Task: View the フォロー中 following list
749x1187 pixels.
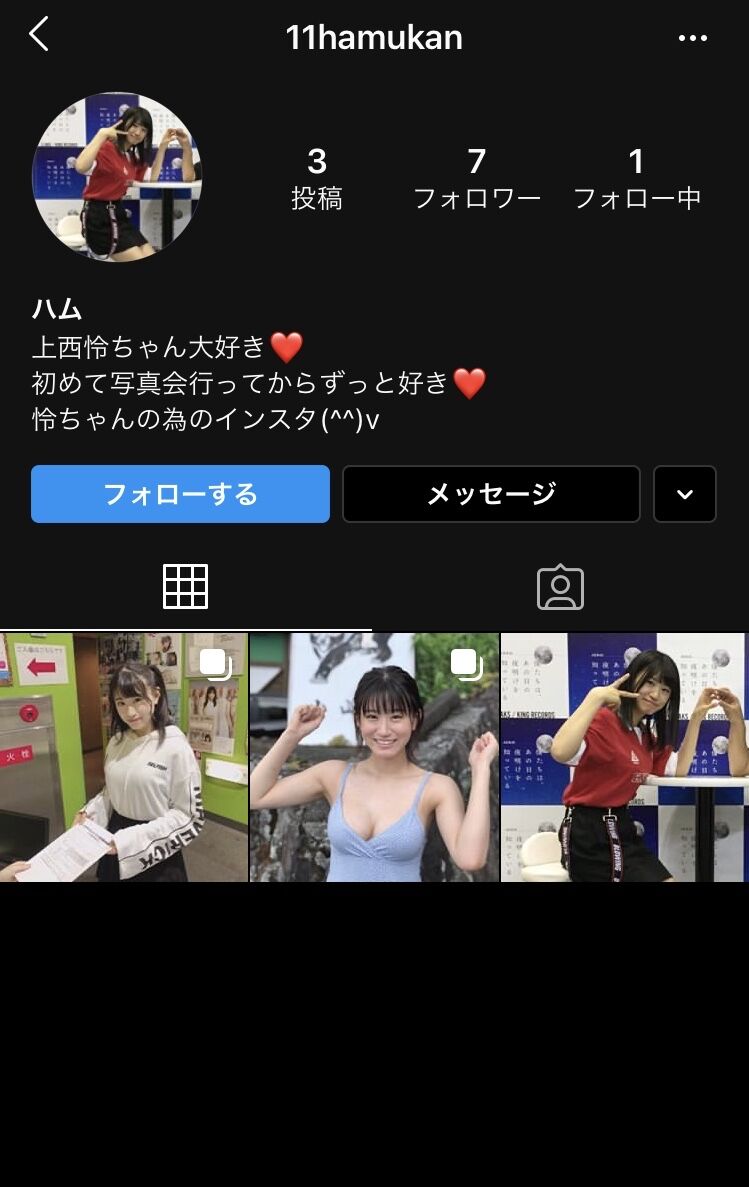Action: (636, 178)
